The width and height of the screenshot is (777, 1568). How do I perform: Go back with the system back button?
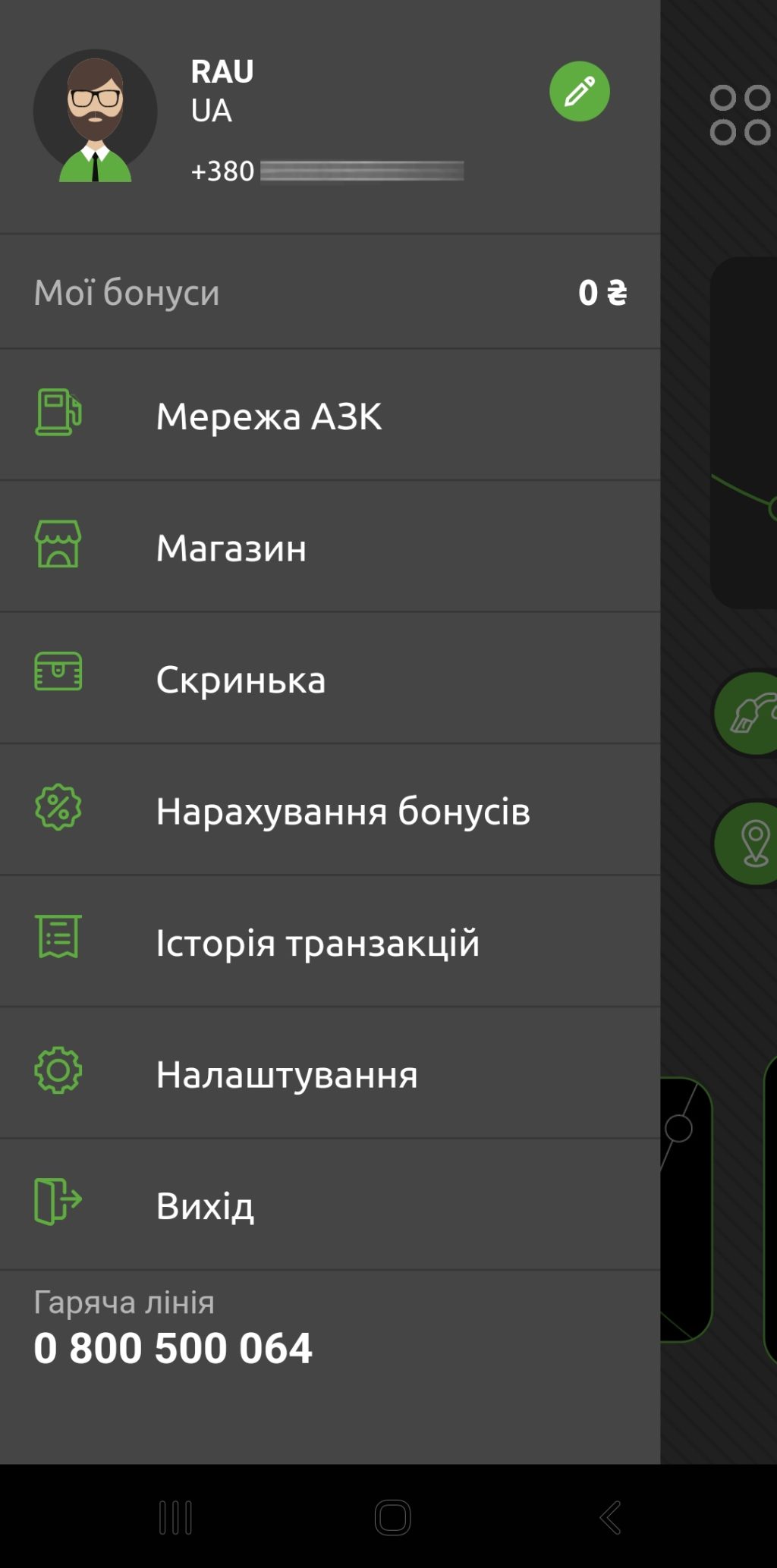pyautogui.click(x=610, y=1518)
